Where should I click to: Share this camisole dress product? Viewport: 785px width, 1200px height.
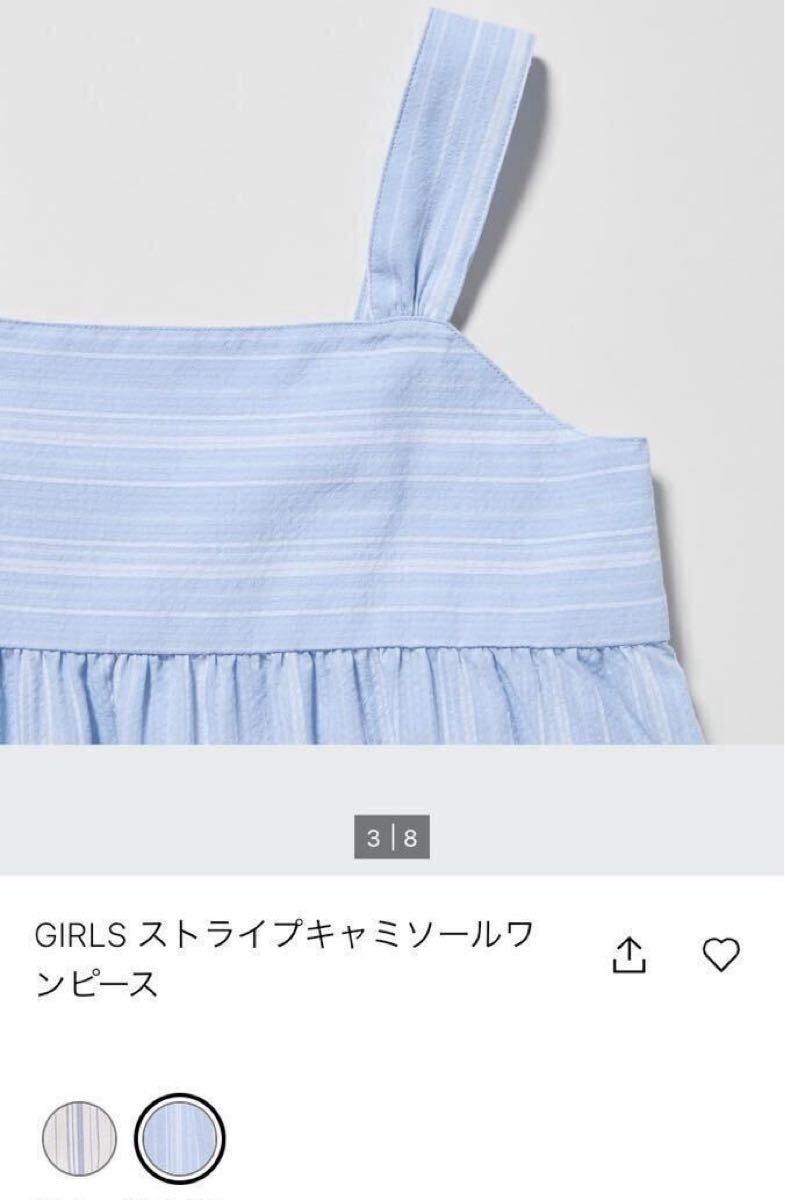629,957
